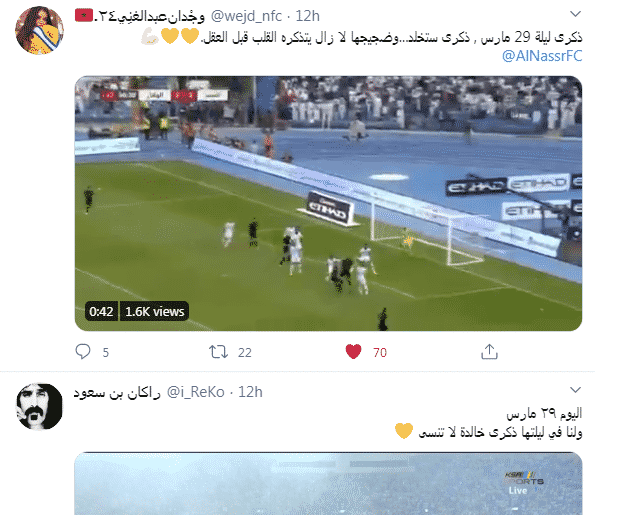
Task: Open the profile picture of @wejd_nfc
Action: [x=38, y=31]
